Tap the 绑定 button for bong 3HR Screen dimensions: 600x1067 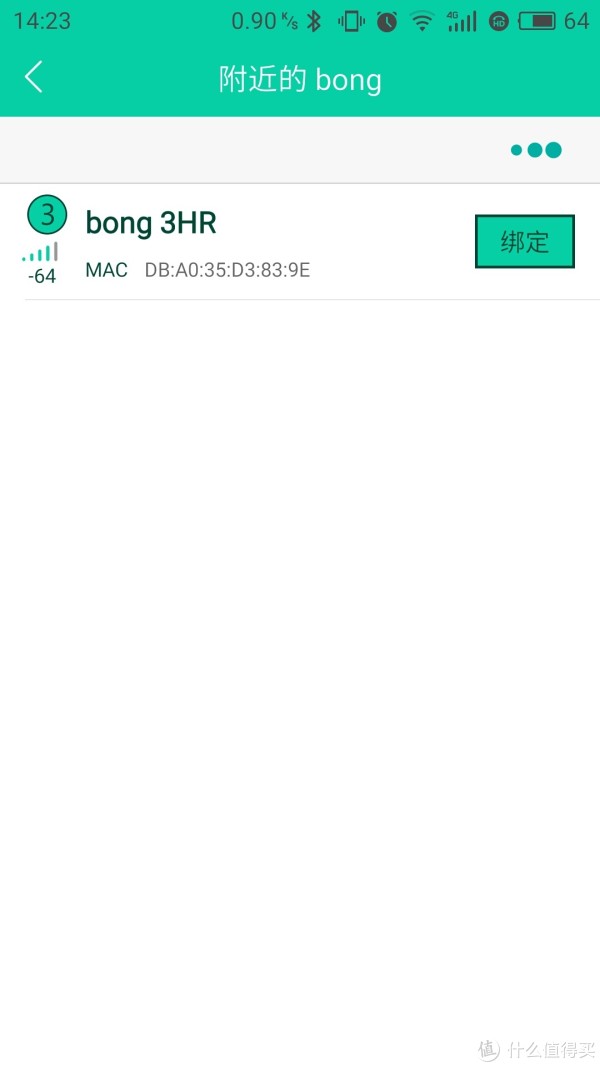point(524,242)
